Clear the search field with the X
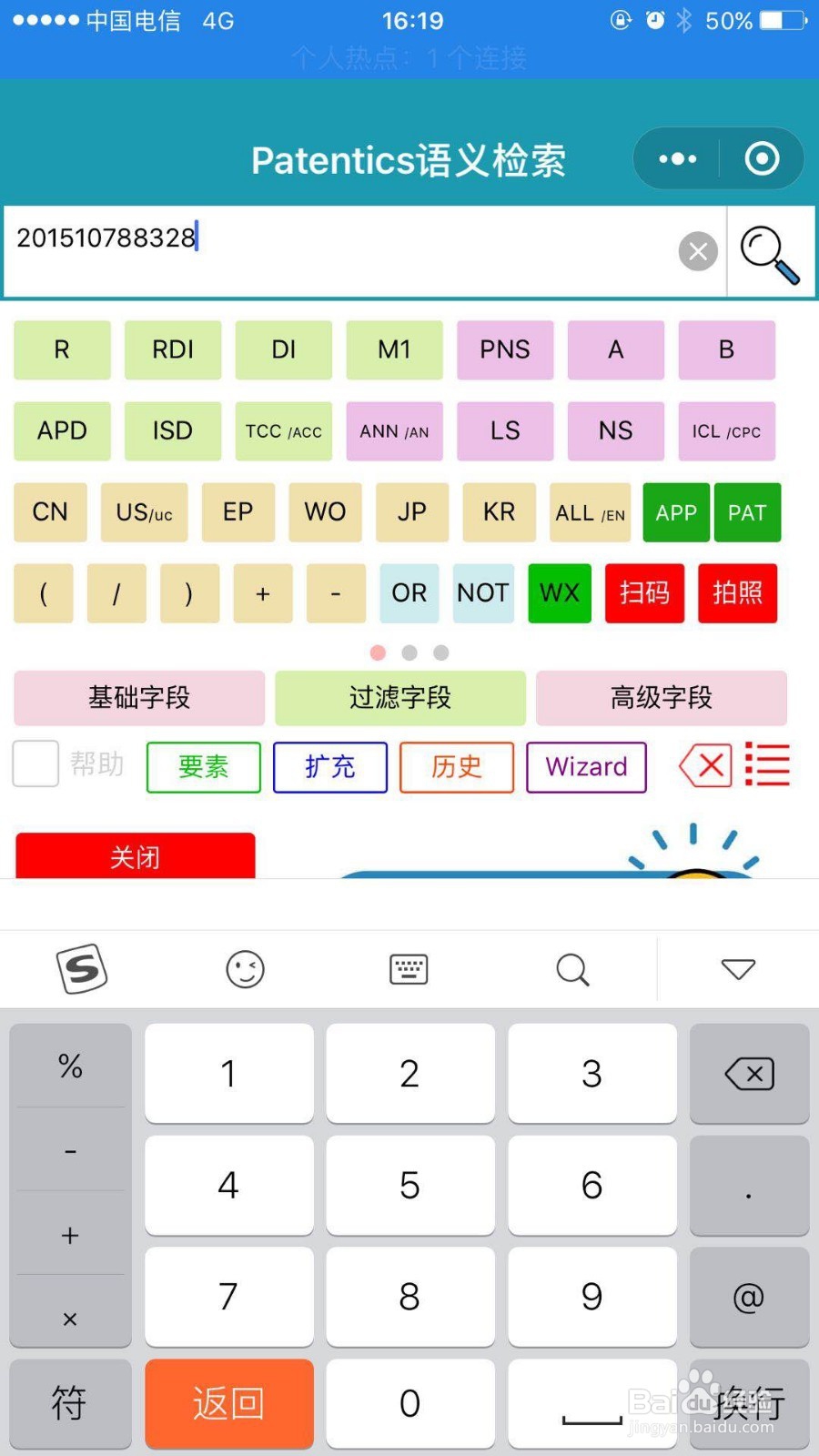Screen dimensions: 819x1456 pyautogui.click(x=698, y=252)
